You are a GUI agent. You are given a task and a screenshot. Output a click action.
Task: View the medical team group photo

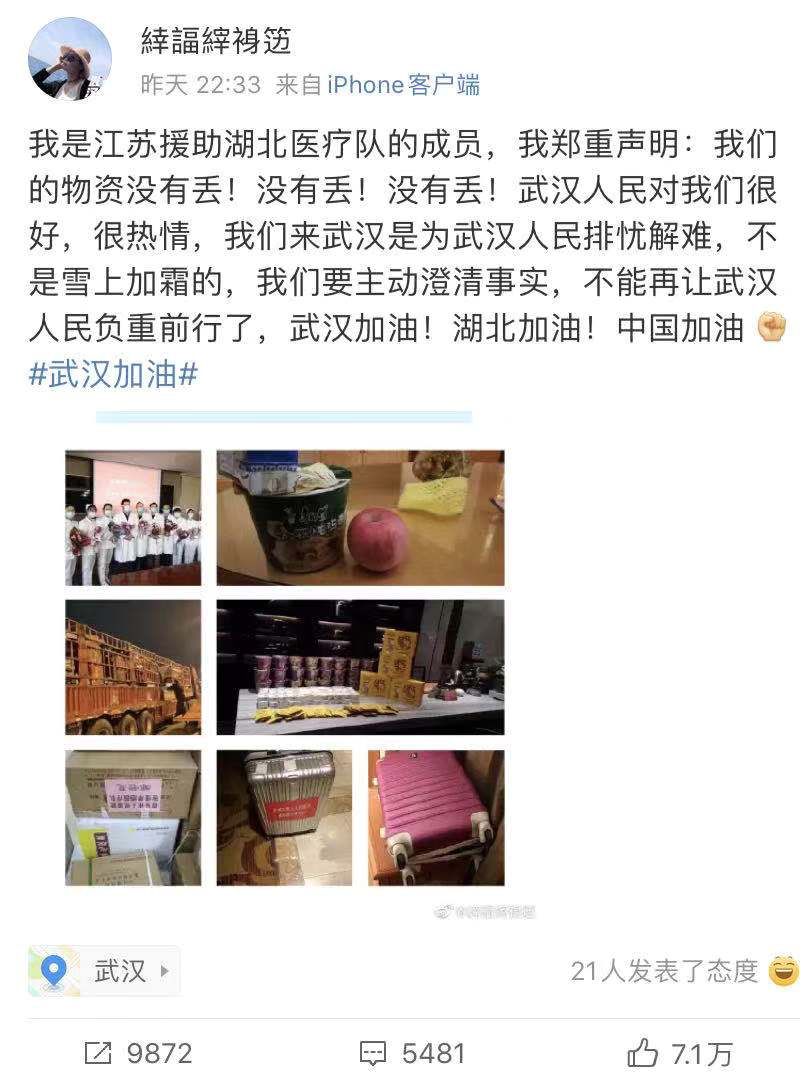pyautogui.click(x=134, y=517)
